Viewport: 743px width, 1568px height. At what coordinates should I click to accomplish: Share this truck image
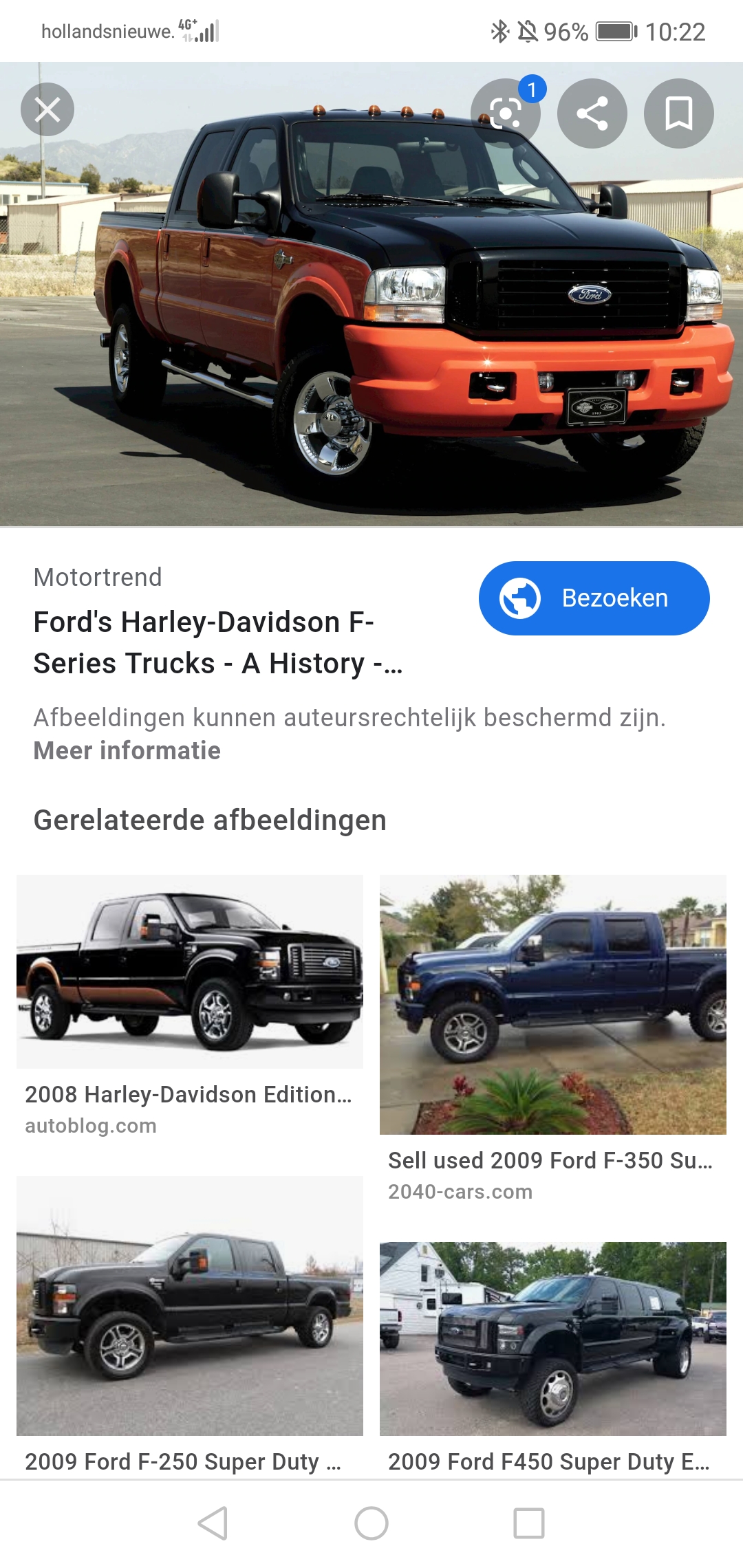click(x=592, y=113)
